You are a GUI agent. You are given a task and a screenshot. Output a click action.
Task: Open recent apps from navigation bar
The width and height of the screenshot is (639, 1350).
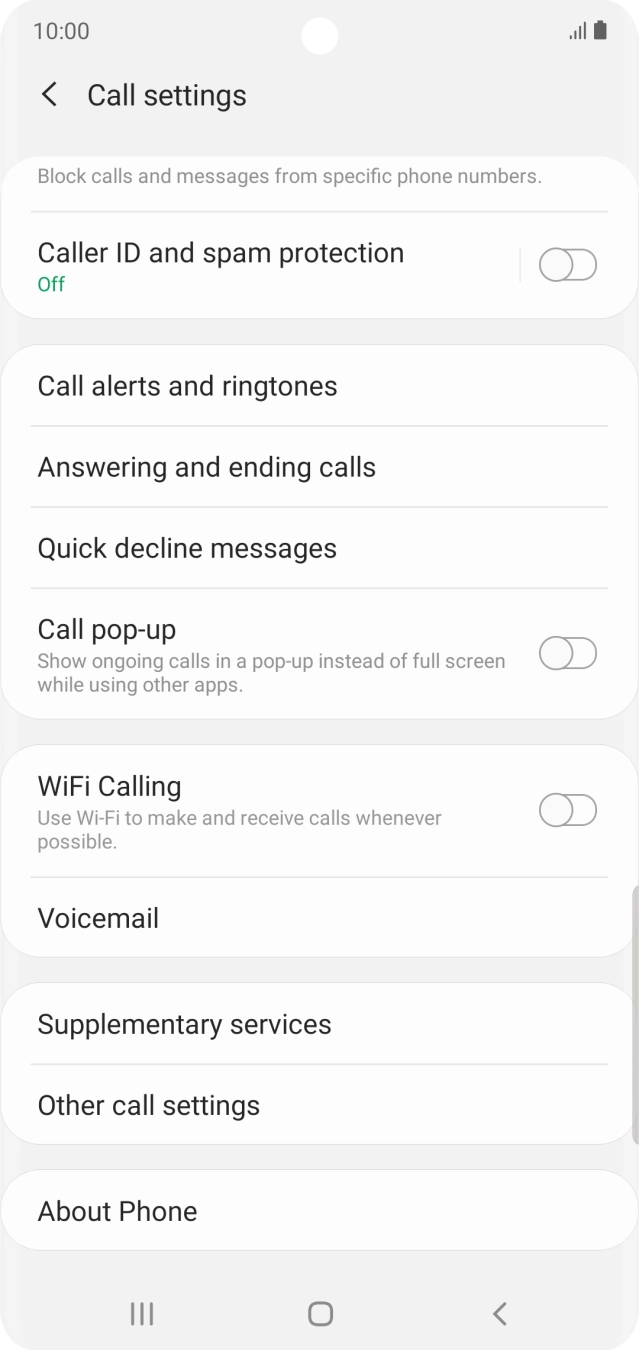click(x=142, y=1314)
